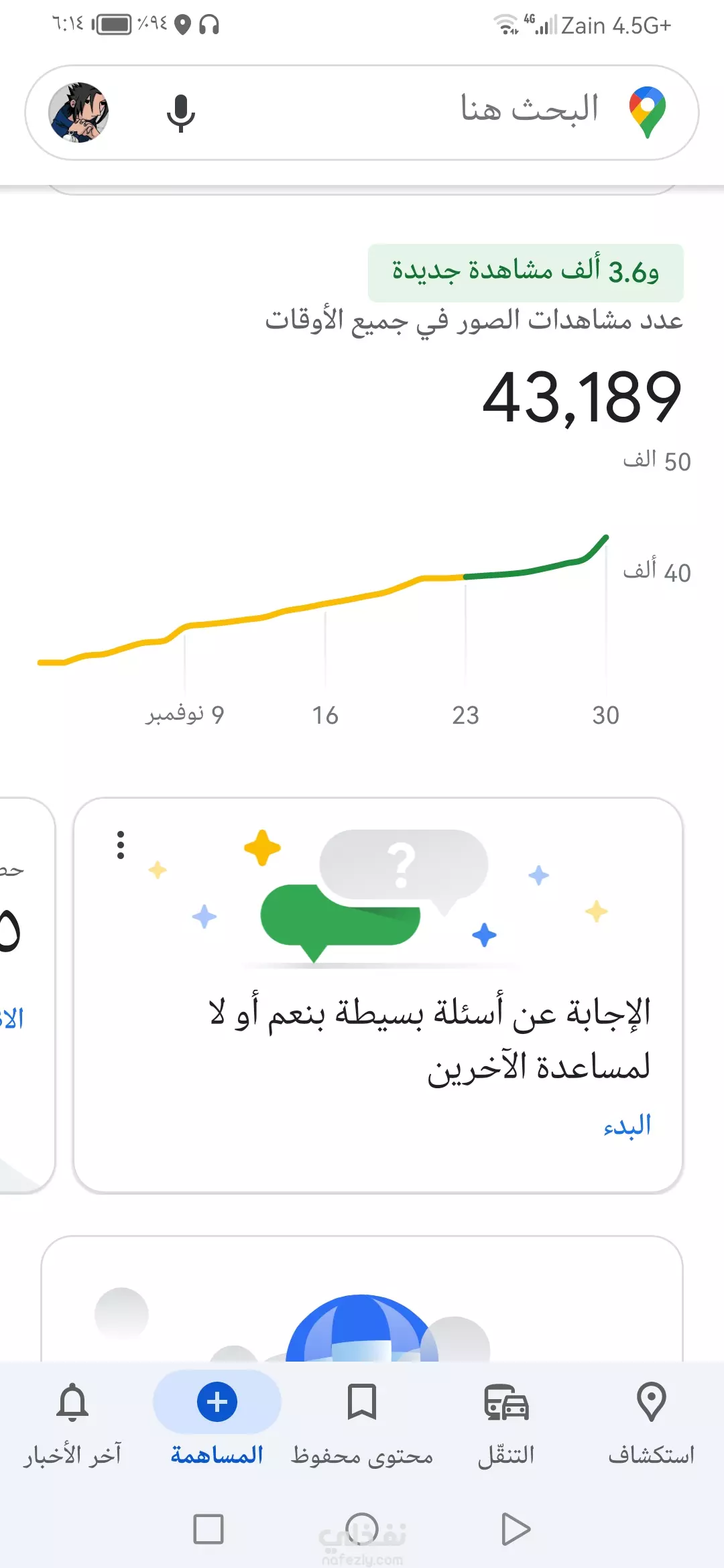Tap the system home button

coord(362,1529)
